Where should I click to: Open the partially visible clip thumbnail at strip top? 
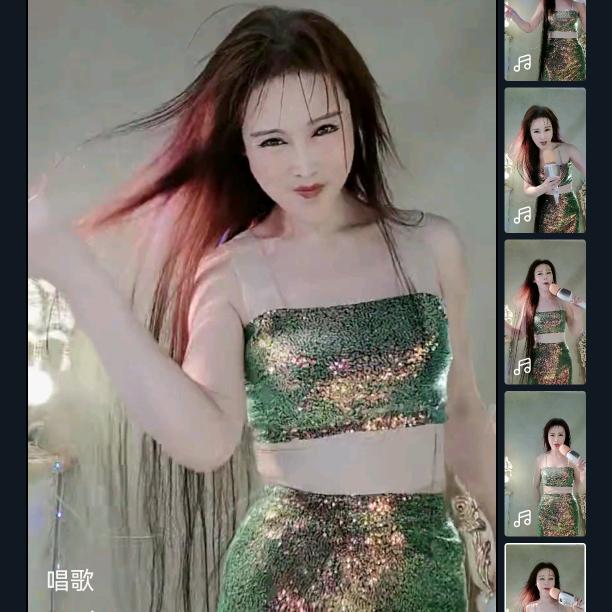tap(545, 40)
